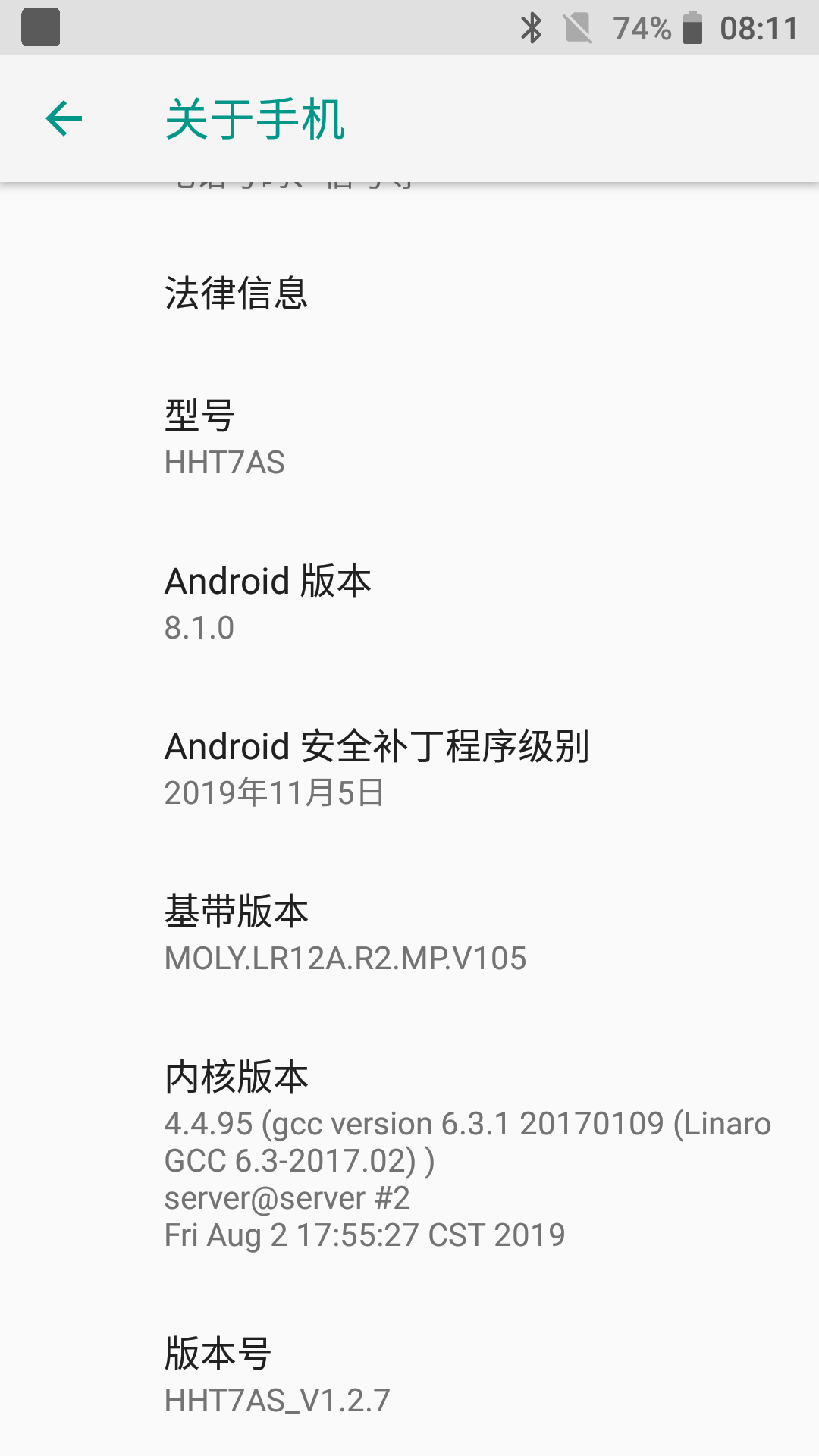Tap the no-SIM indicator in the status bar

coord(576,29)
